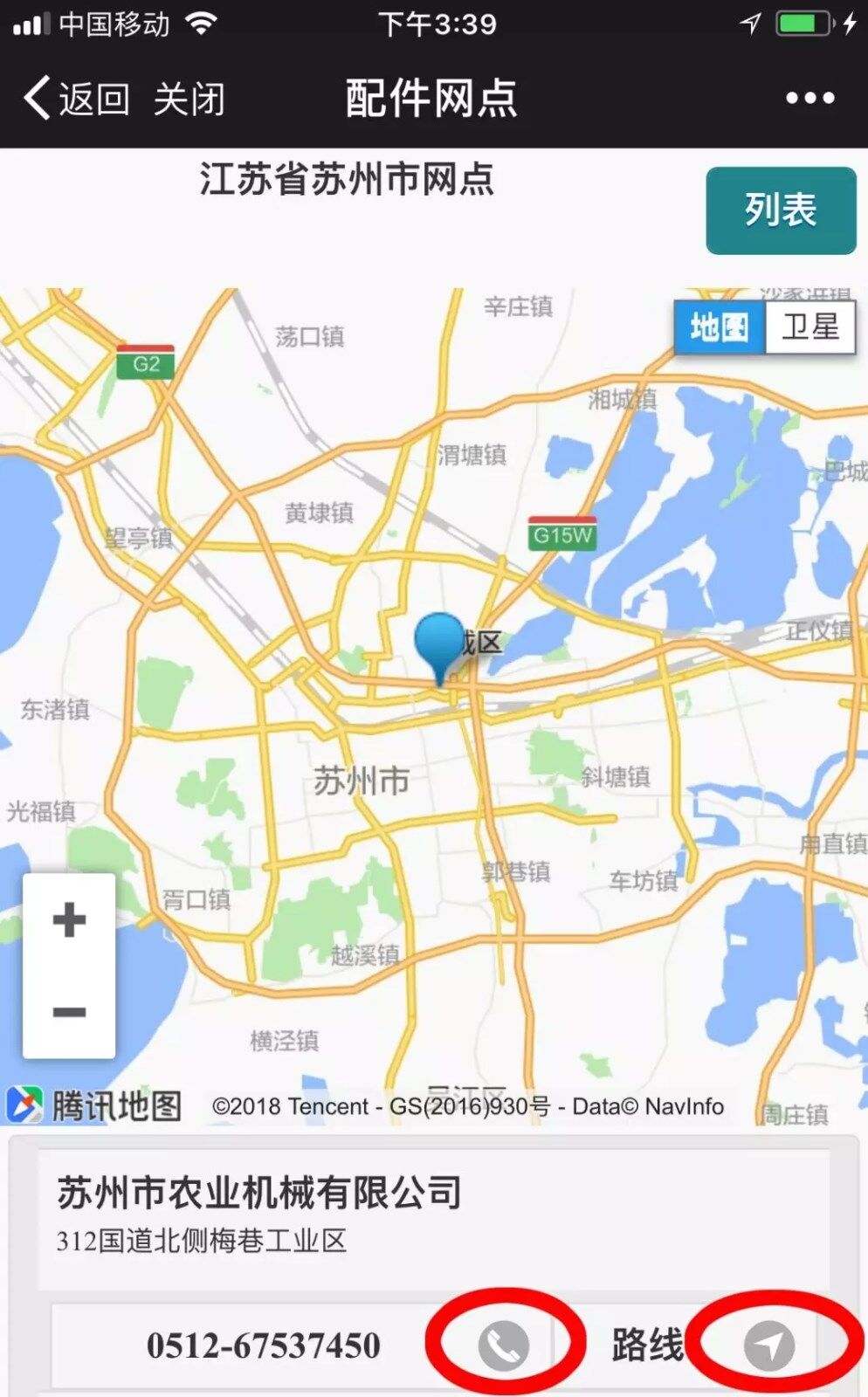The height and width of the screenshot is (1397, 868).
Task: Call 0512-67537450 via the phone icon
Action: tap(504, 1345)
